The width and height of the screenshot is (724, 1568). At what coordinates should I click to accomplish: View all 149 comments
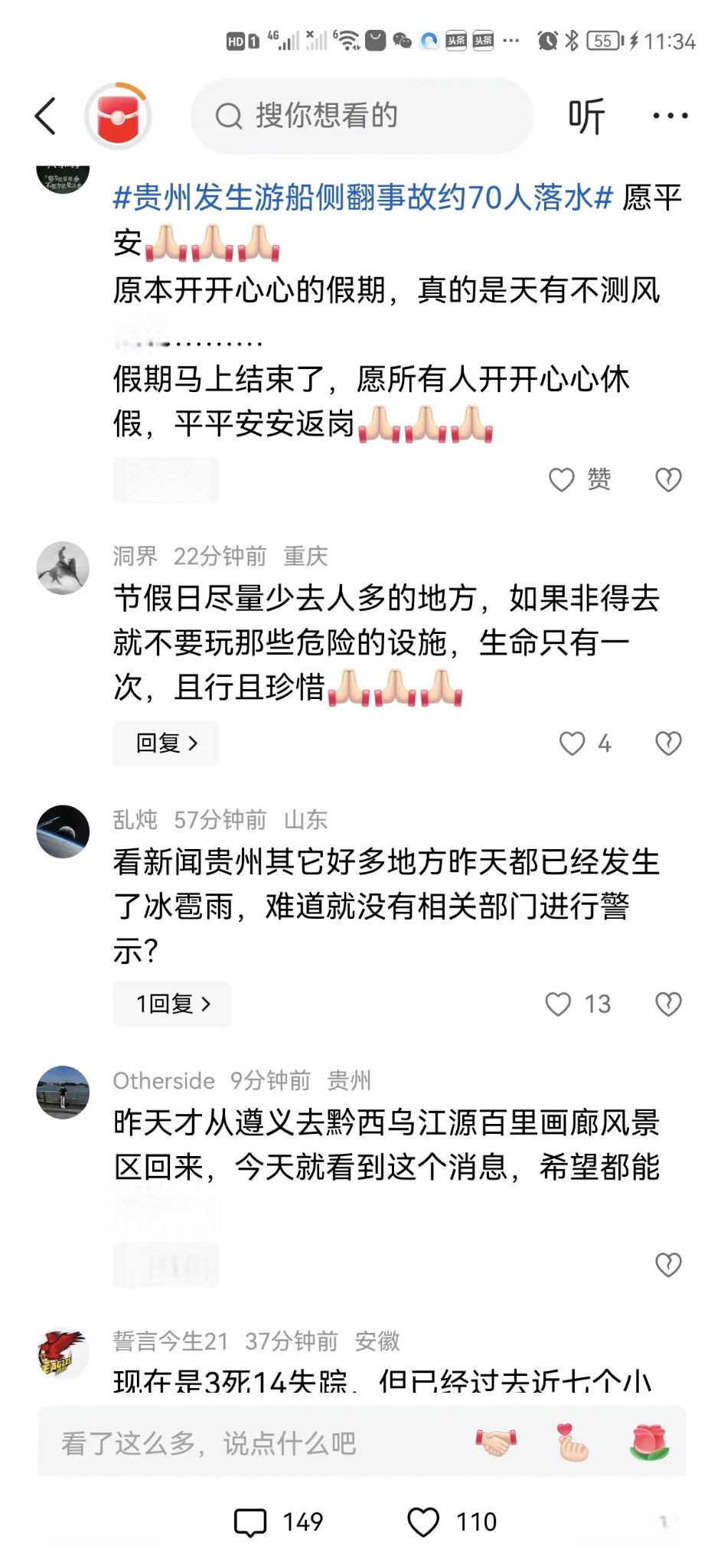[279, 1522]
